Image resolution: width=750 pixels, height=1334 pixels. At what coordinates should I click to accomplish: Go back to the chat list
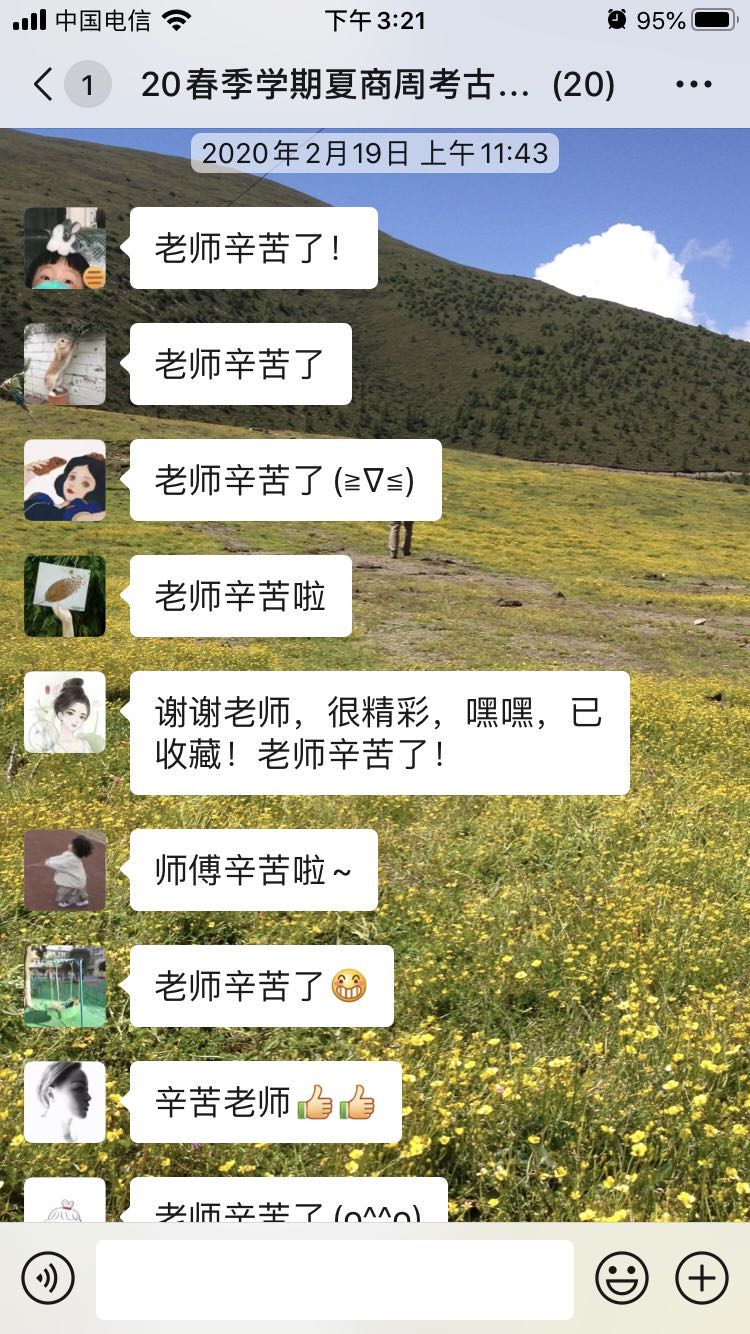[44, 85]
